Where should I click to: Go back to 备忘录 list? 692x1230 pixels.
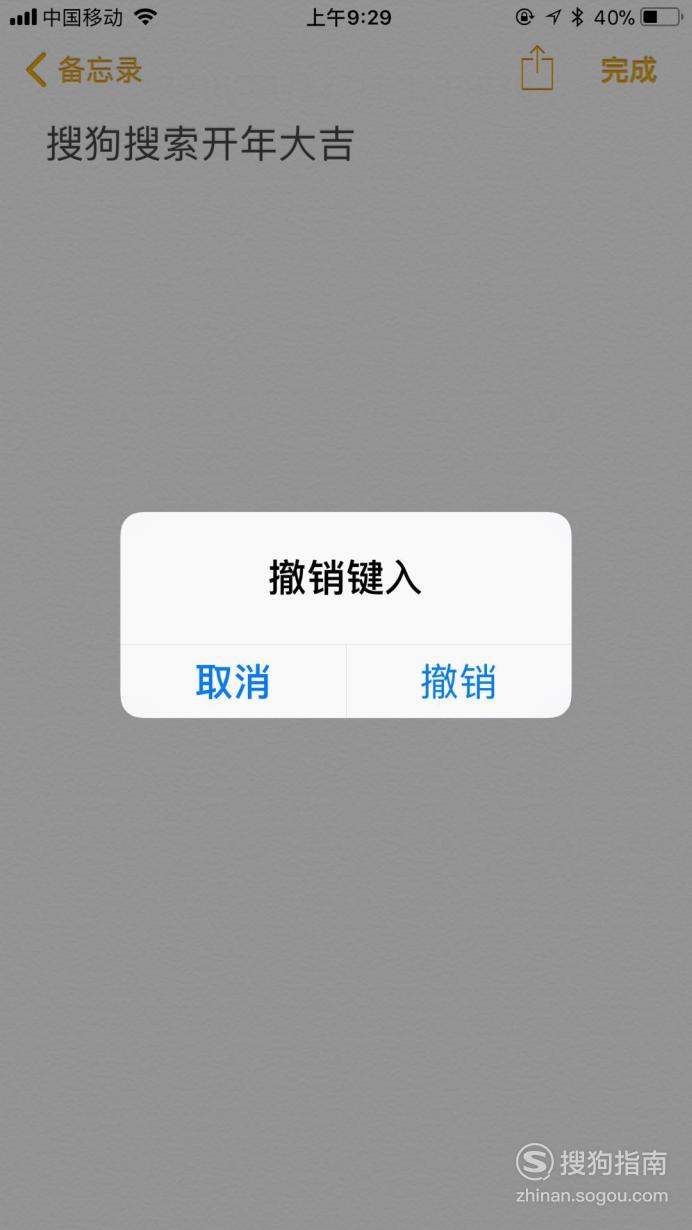[84, 70]
